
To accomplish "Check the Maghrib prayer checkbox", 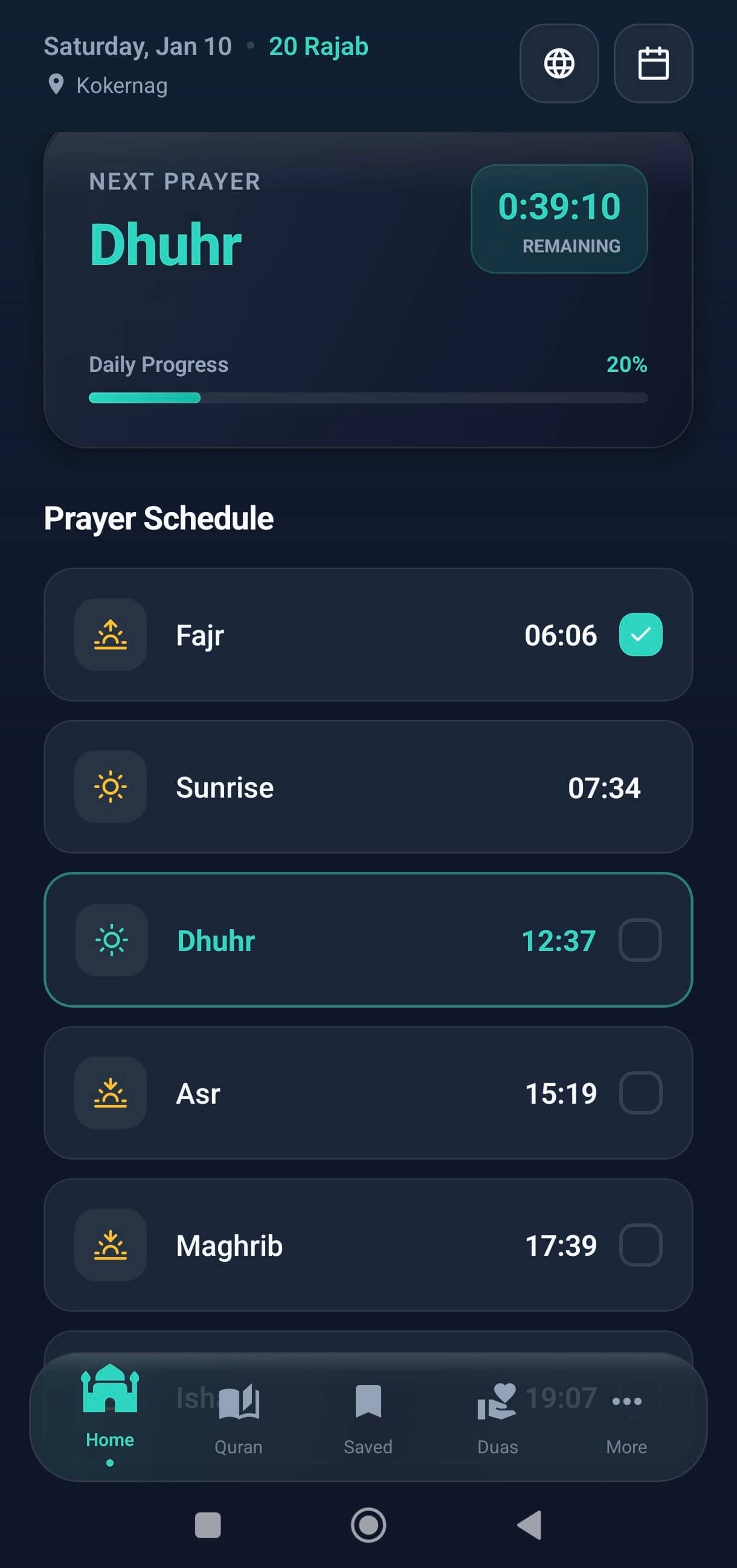I will coord(640,1245).
